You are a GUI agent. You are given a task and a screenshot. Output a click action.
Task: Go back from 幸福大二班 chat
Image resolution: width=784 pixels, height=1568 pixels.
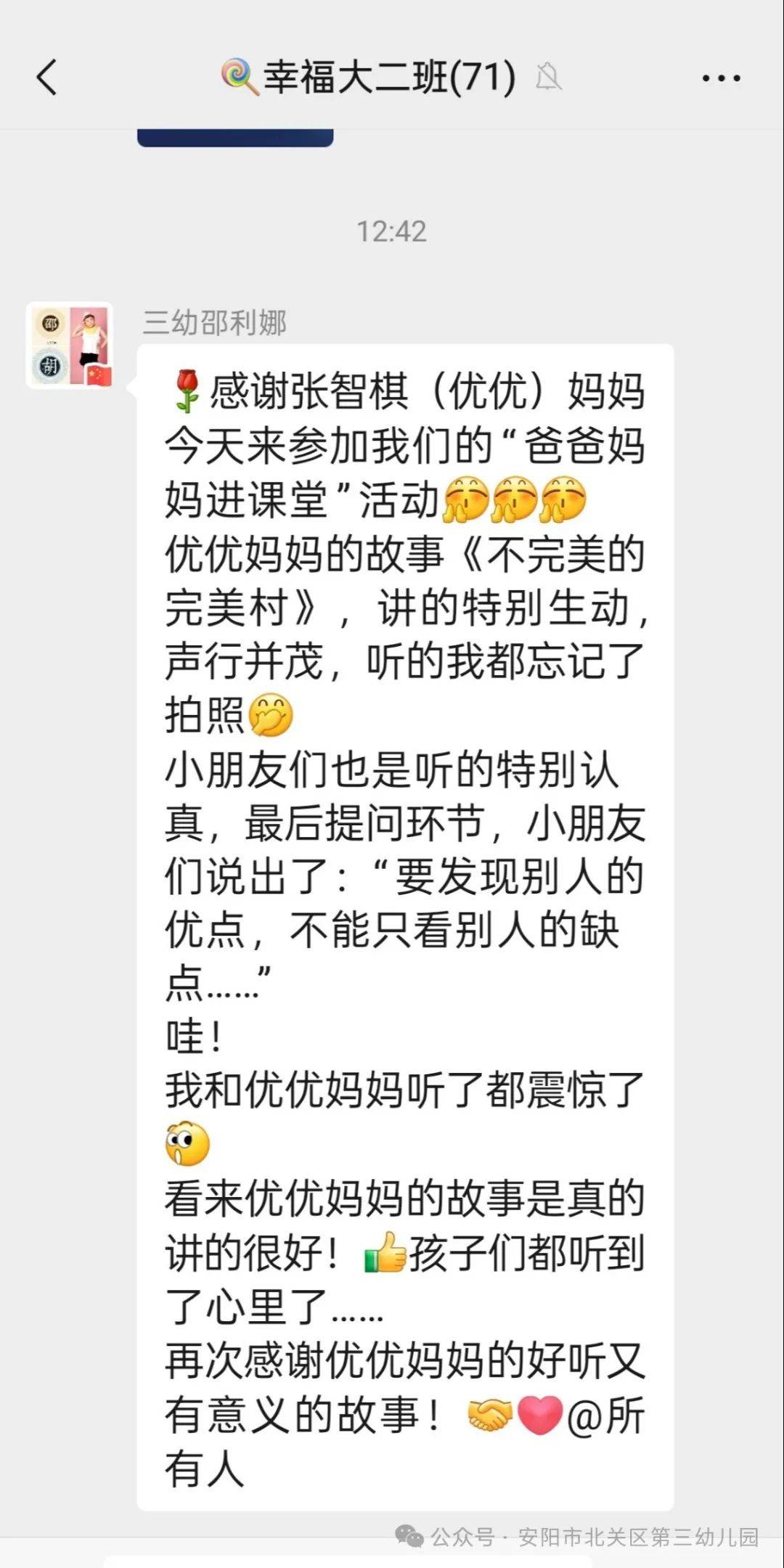coord(47,77)
